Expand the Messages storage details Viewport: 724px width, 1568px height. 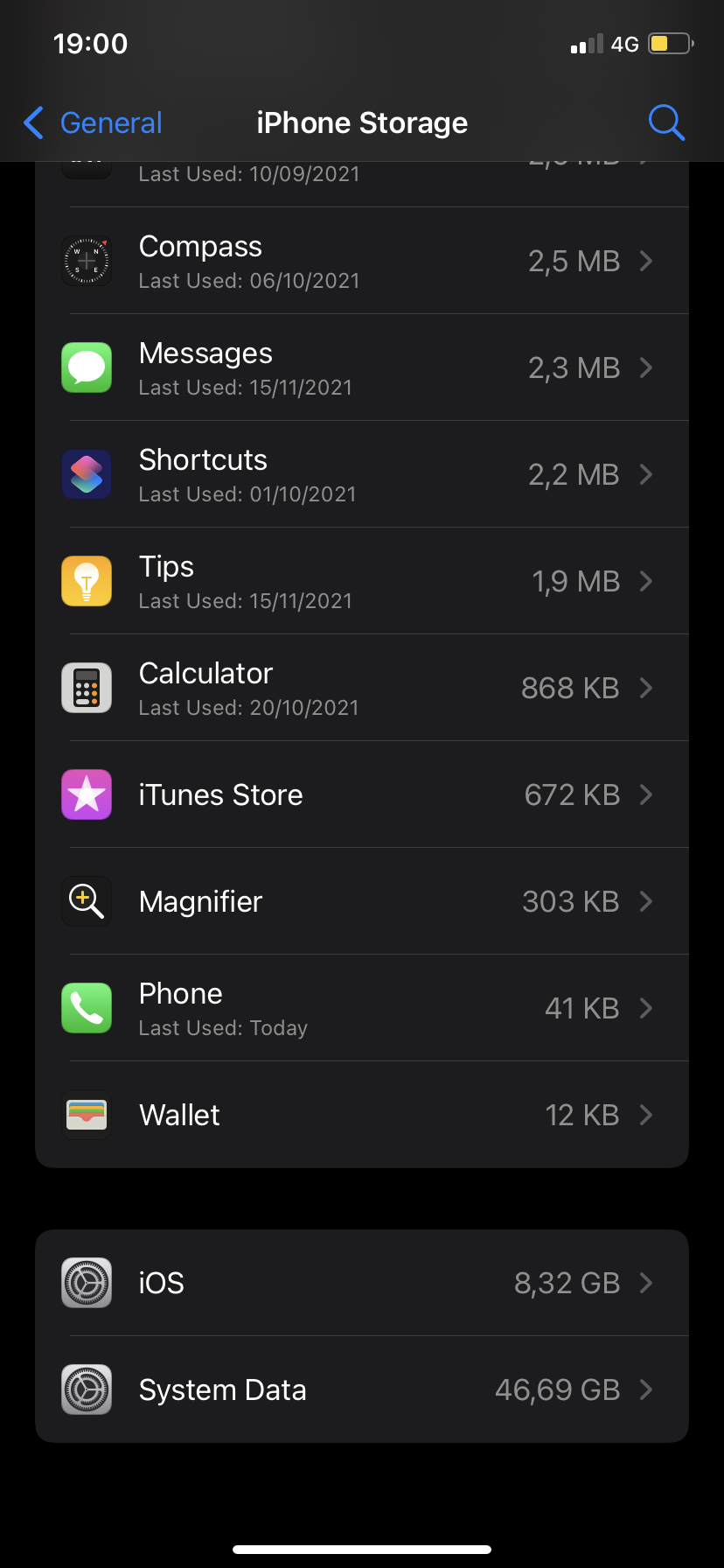coord(362,367)
